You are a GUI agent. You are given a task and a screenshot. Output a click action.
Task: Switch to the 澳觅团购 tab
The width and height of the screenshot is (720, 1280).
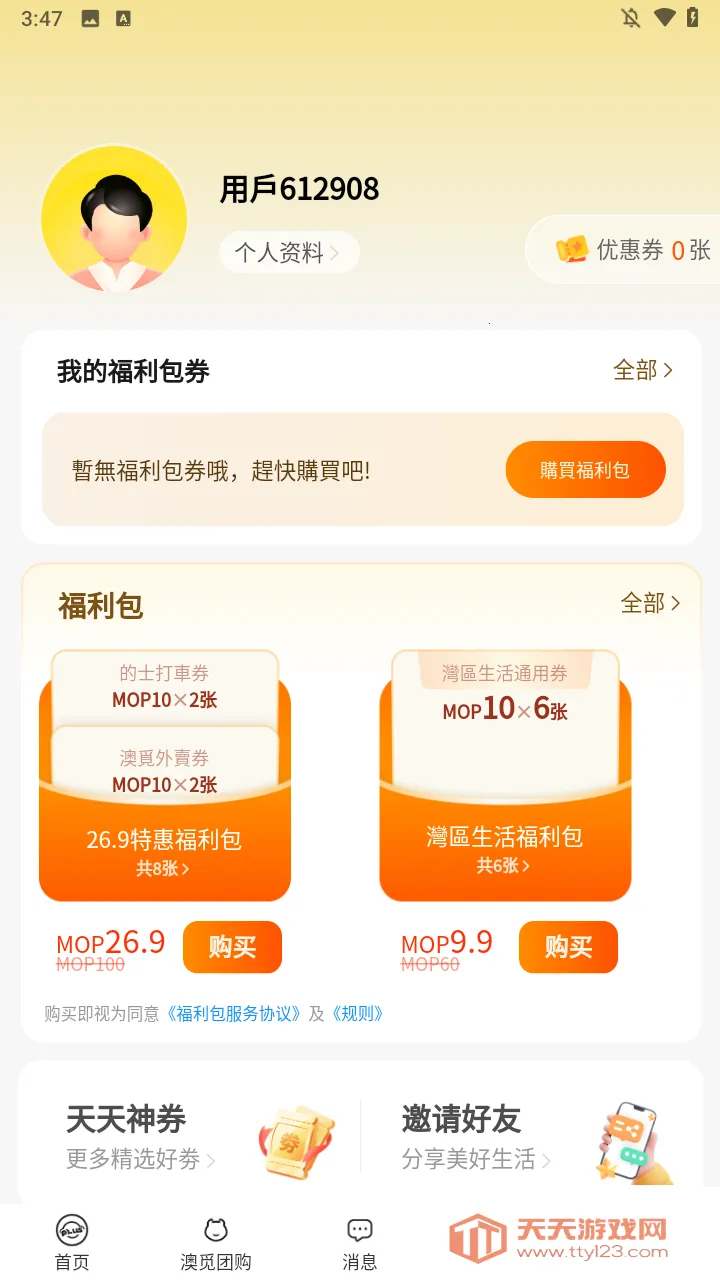[x=214, y=1242]
